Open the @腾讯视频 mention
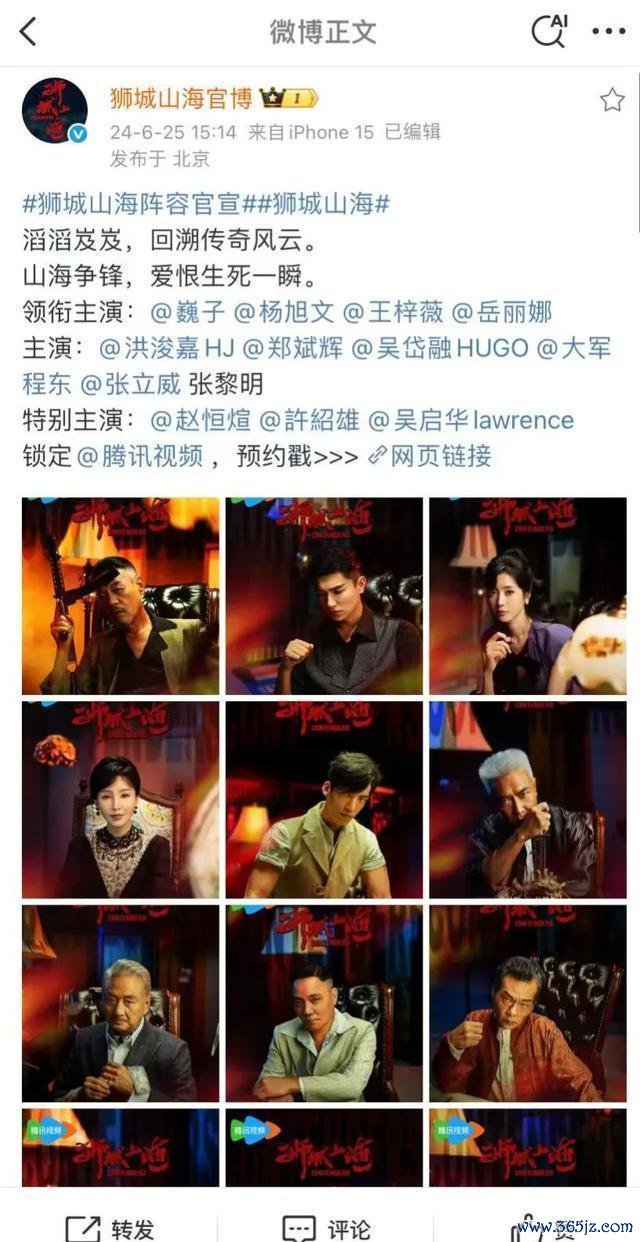The width and height of the screenshot is (640, 1242). [x=140, y=456]
